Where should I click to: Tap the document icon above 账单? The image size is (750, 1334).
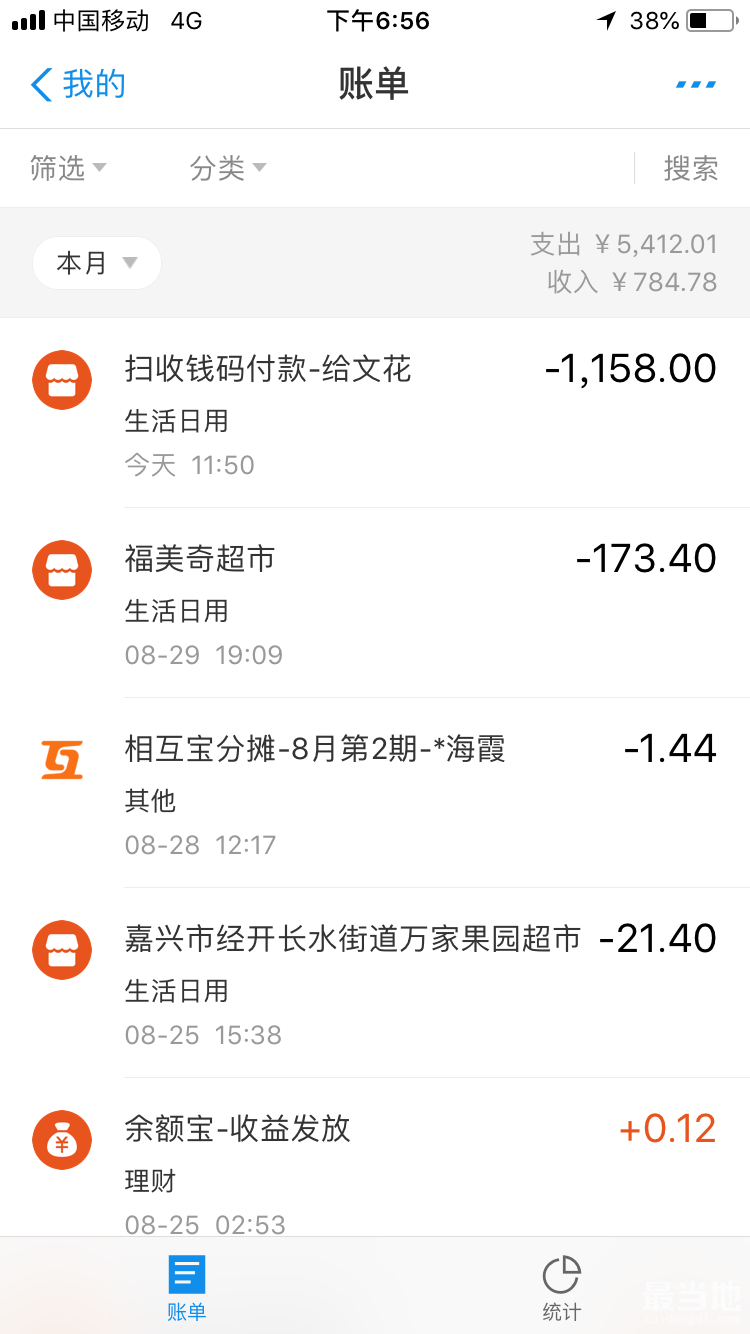[186, 1274]
